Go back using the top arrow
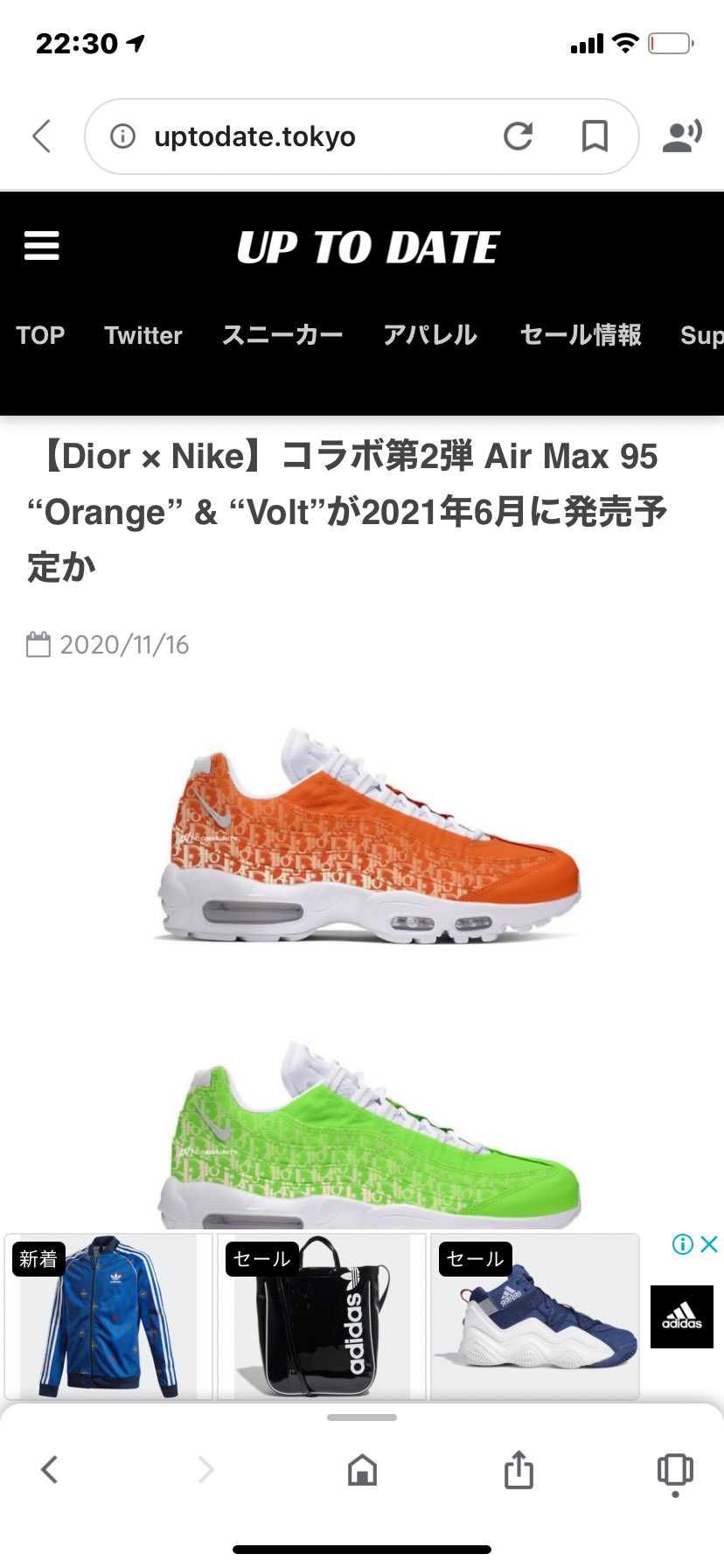The width and height of the screenshot is (724, 1568). (x=42, y=136)
